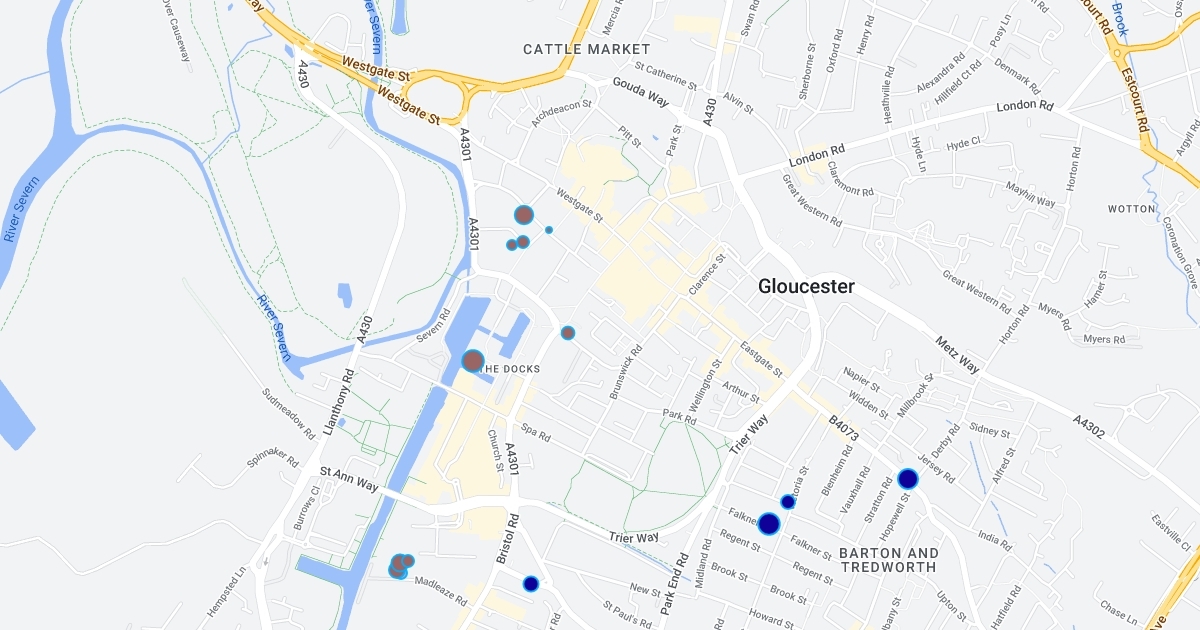Tap the tiny light-blue dot near Westgate St
Viewport: 1200px width, 630px height.
(x=549, y=230)
